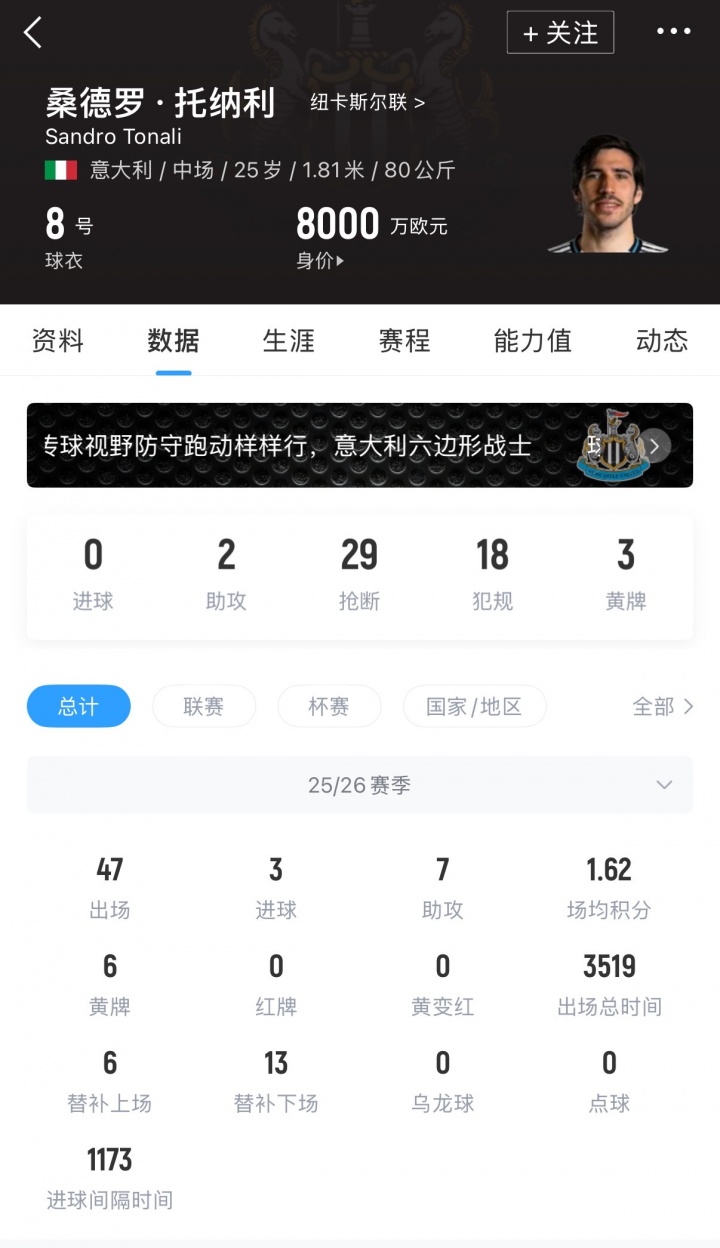Follow the player via +关注 button
This screenshot has width=720, height=1248.
point(560,32)
